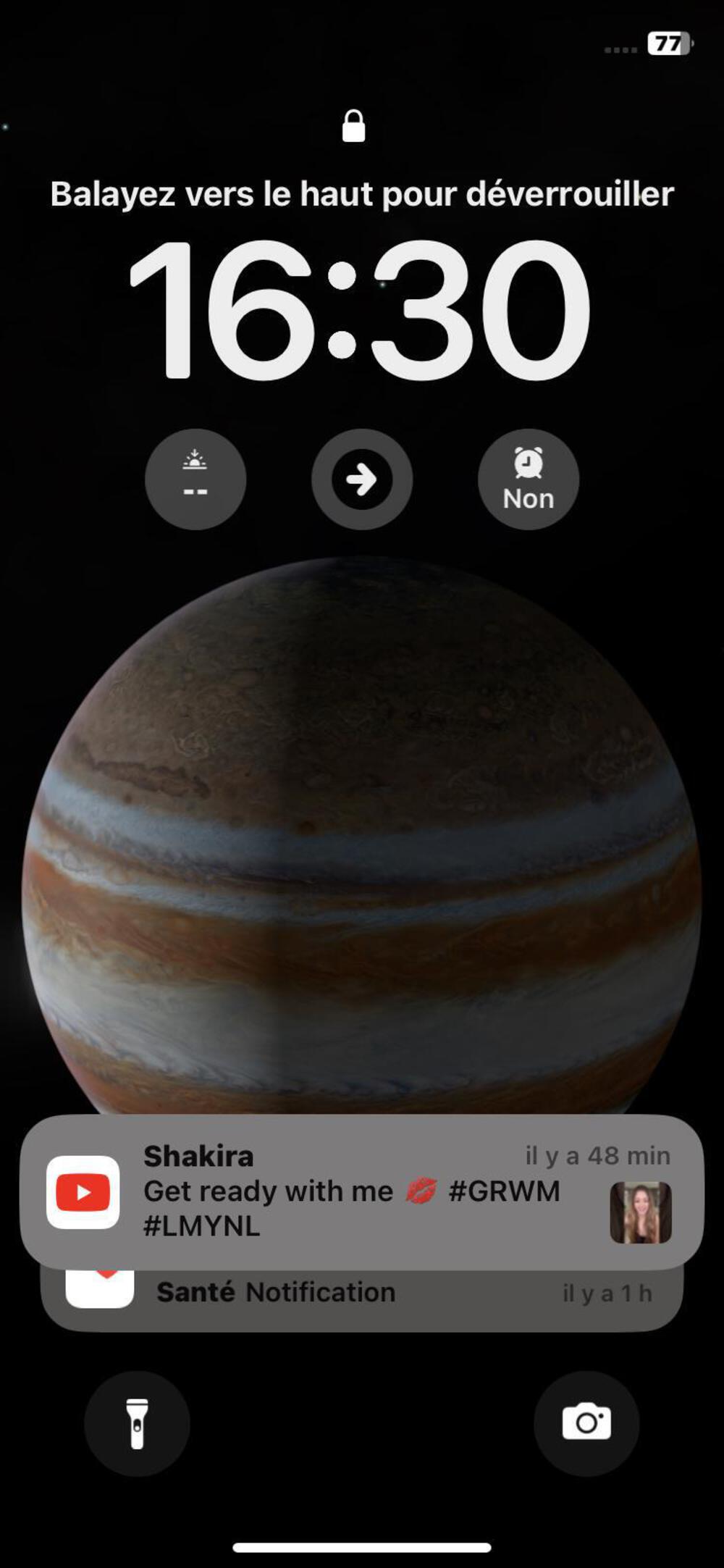Open the sunrise widget on the lock screen
Viewport: 724px width, 1568px height.
[195, 479]
